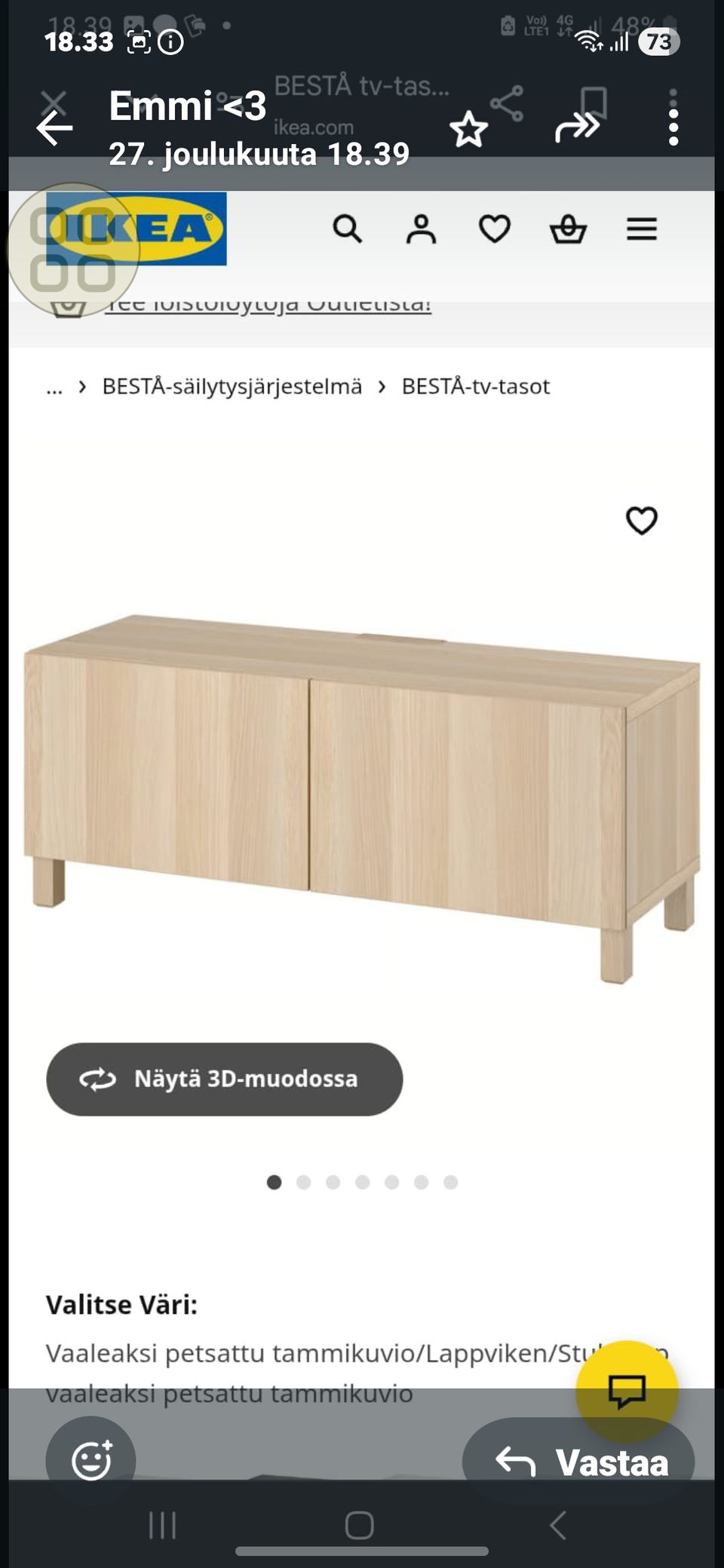Toggle favorite star for this message

point(469,127)
